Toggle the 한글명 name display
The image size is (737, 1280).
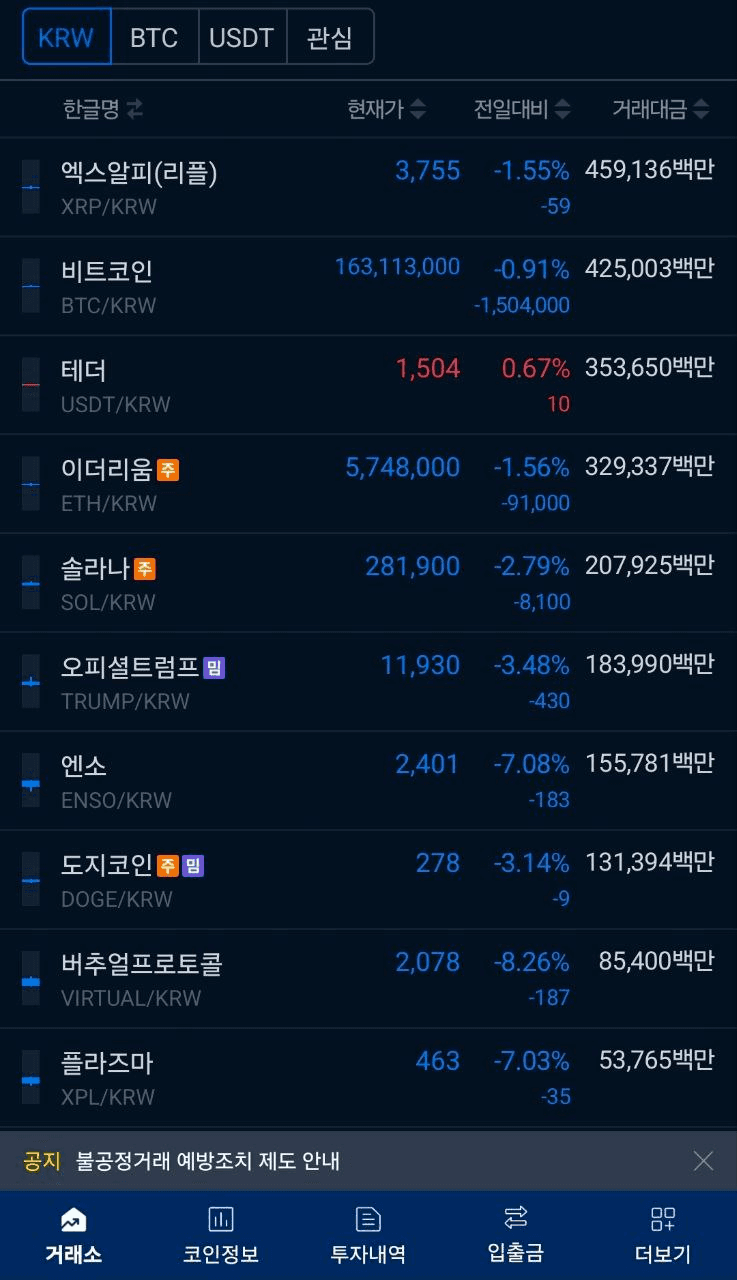tap(103, 109)
